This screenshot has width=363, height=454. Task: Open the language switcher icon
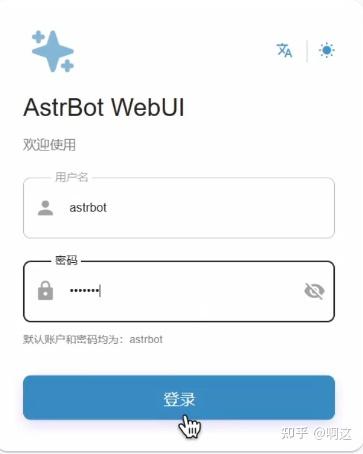coord(284,51)
